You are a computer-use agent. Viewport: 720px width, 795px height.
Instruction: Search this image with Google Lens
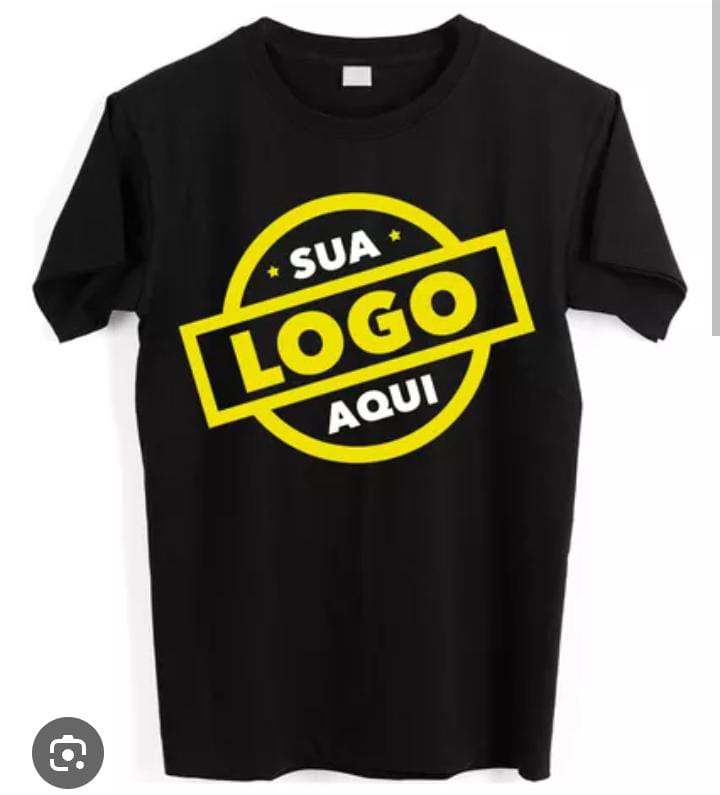[x=67, y=752]
